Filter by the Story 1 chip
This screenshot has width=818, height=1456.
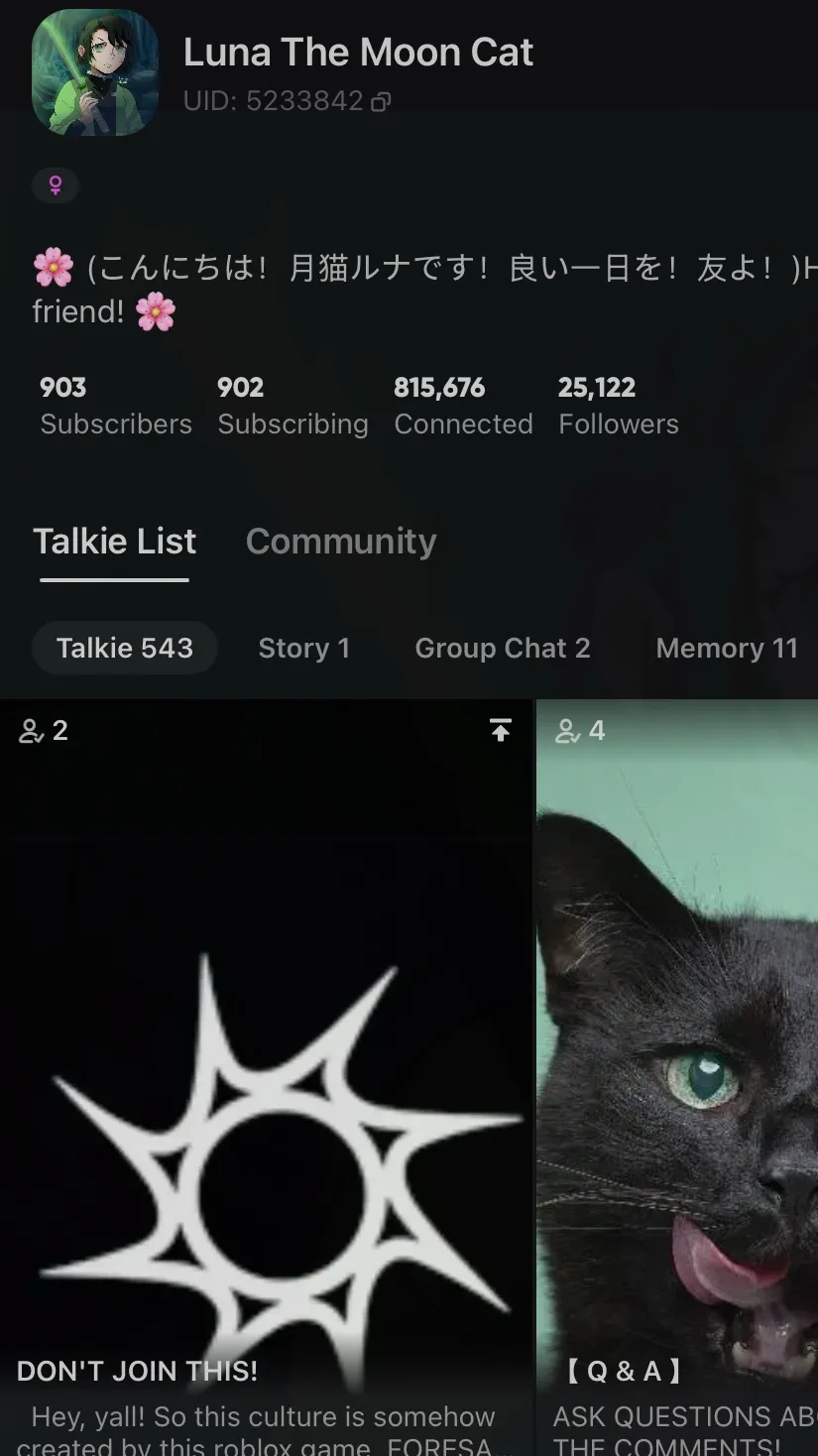(x=303, y=649)
